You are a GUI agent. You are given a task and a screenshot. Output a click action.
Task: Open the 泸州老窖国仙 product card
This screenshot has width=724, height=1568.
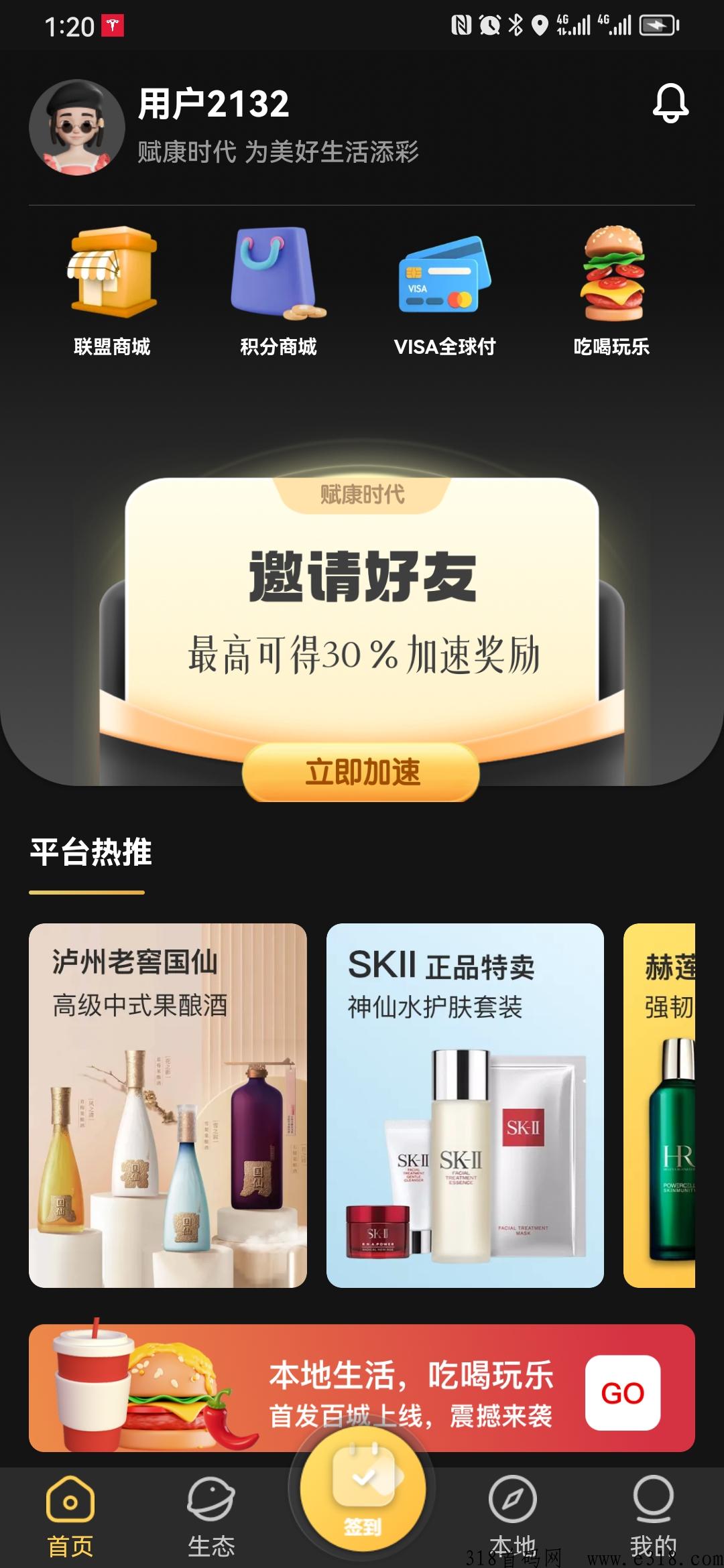click(168, 1104)
